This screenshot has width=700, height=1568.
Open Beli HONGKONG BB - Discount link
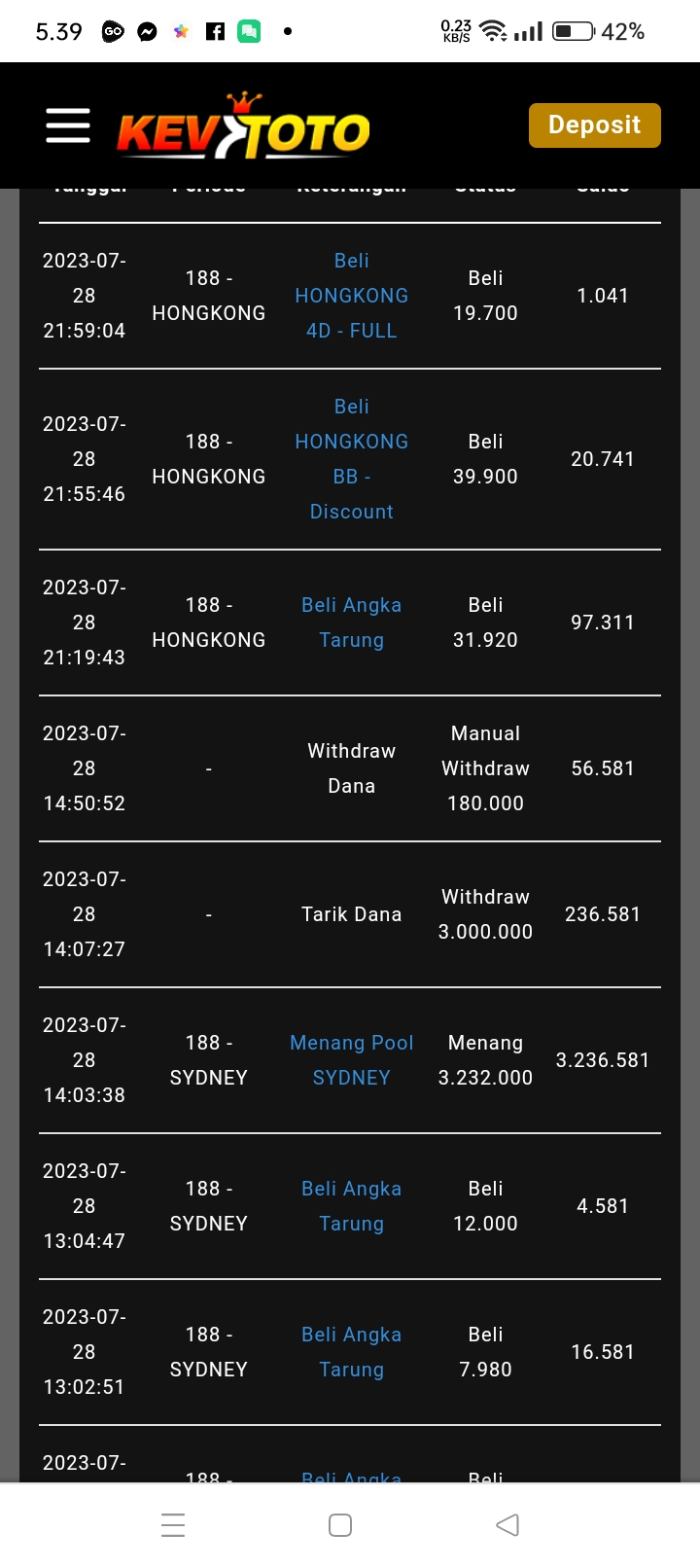pos(351,459)
